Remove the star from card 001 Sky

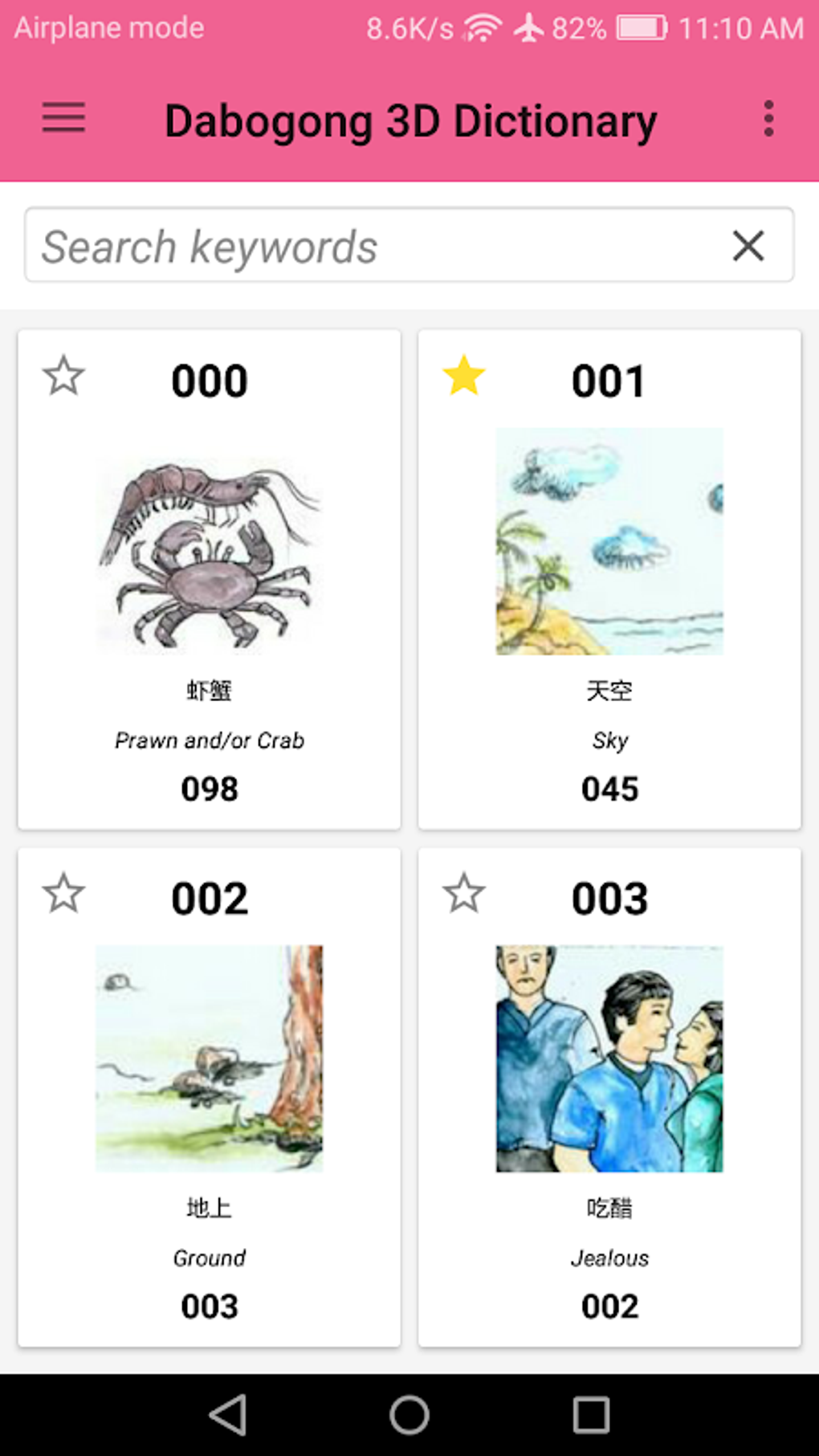click(464, 376)
